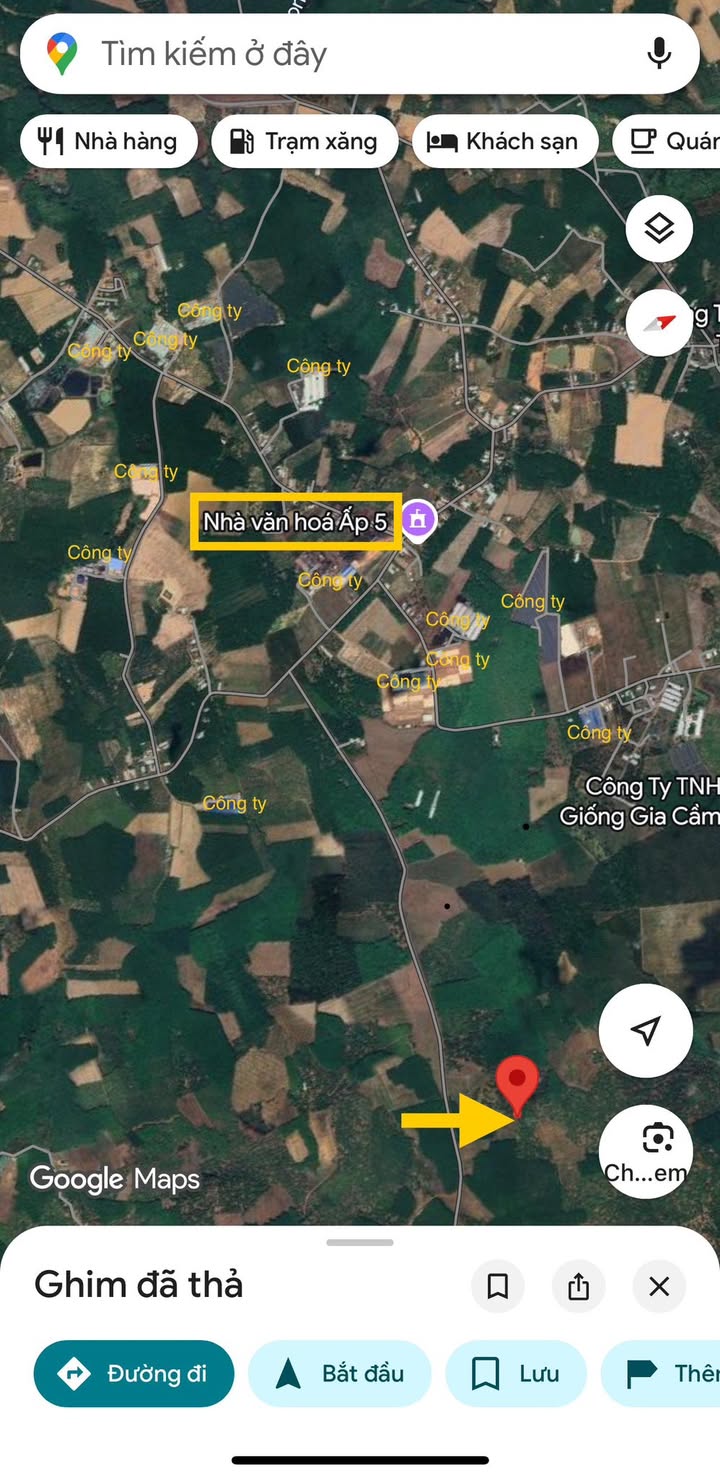Open the Nhà văn hoá Ấp 5 place marker

click(x=418, y=520)
